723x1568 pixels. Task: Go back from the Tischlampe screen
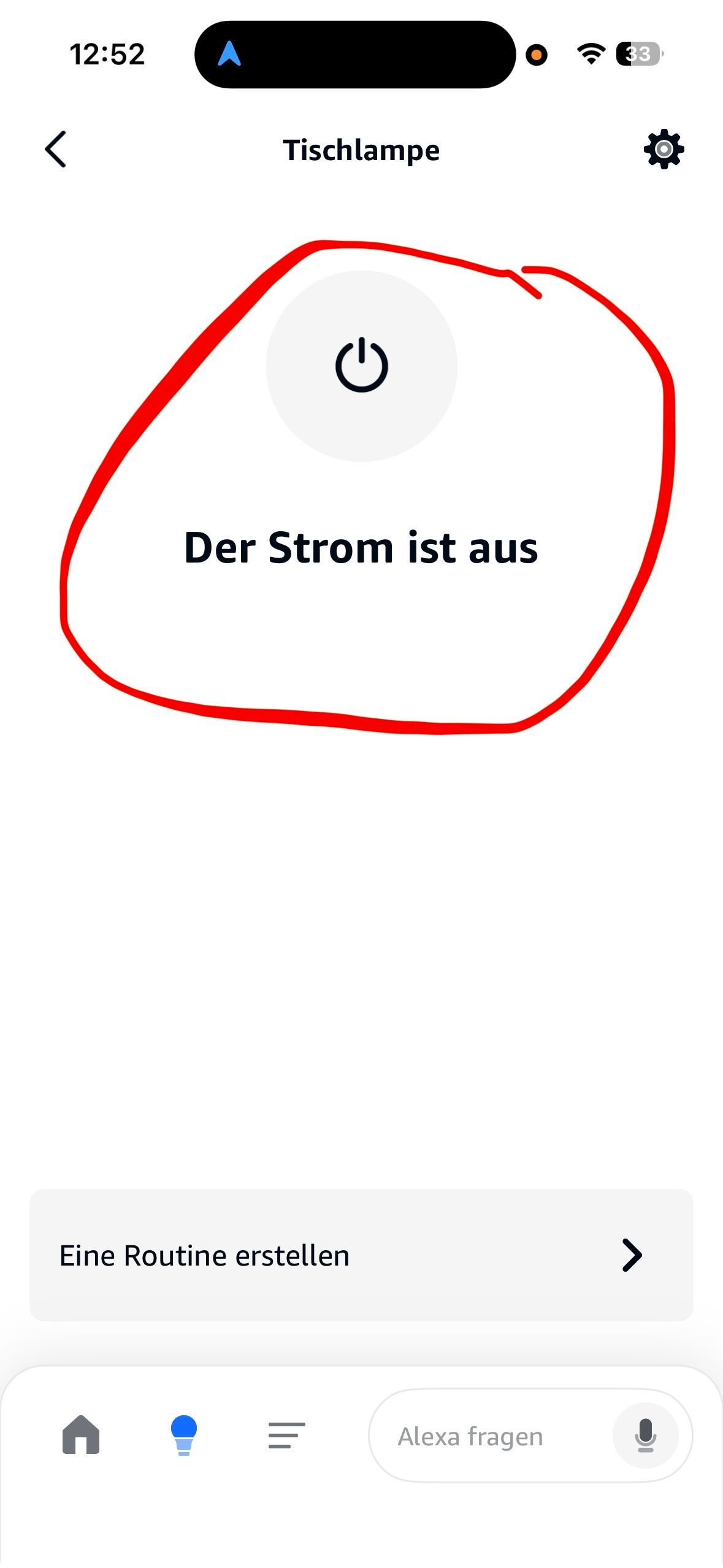[56, 149]
